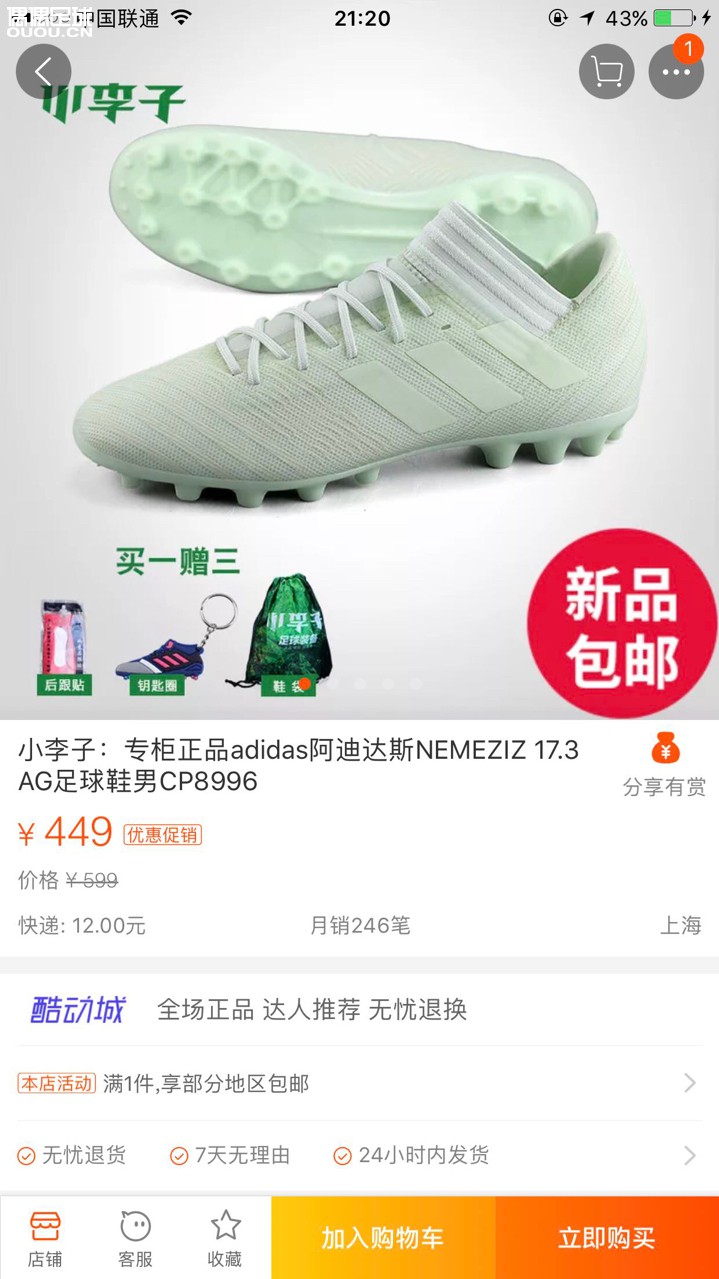Expand the 无忧退货 service guarantees row
719x1279 pixels.
click(359, 1156)
